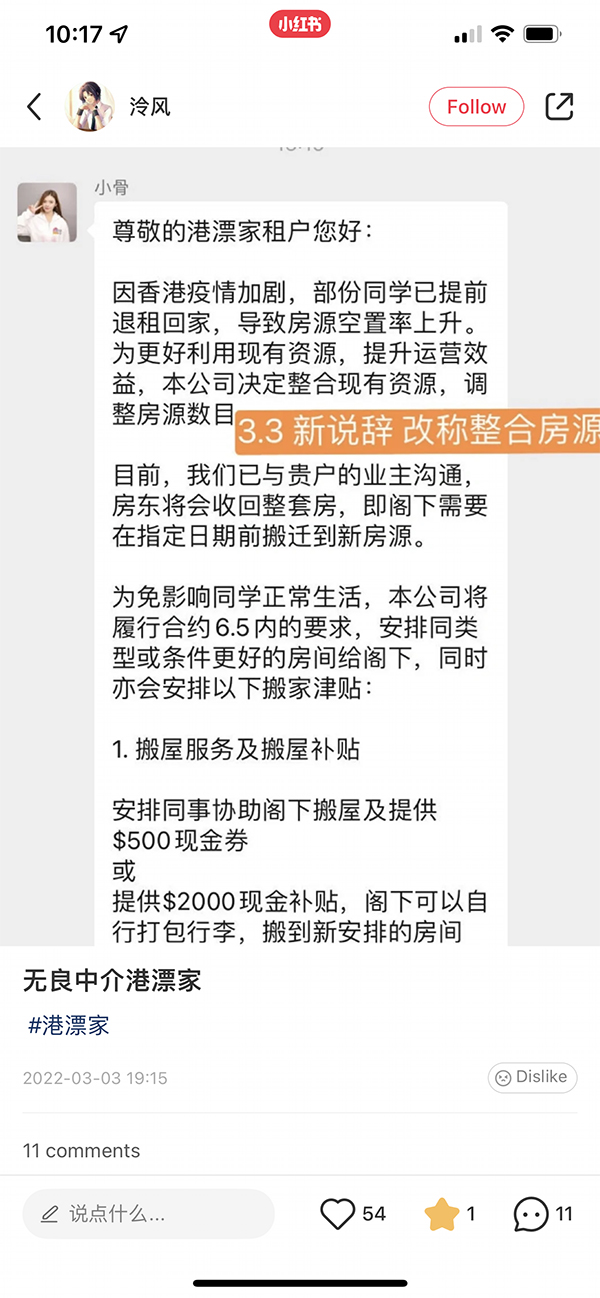Open the #港漂家 hashtag

[69, 1025]
